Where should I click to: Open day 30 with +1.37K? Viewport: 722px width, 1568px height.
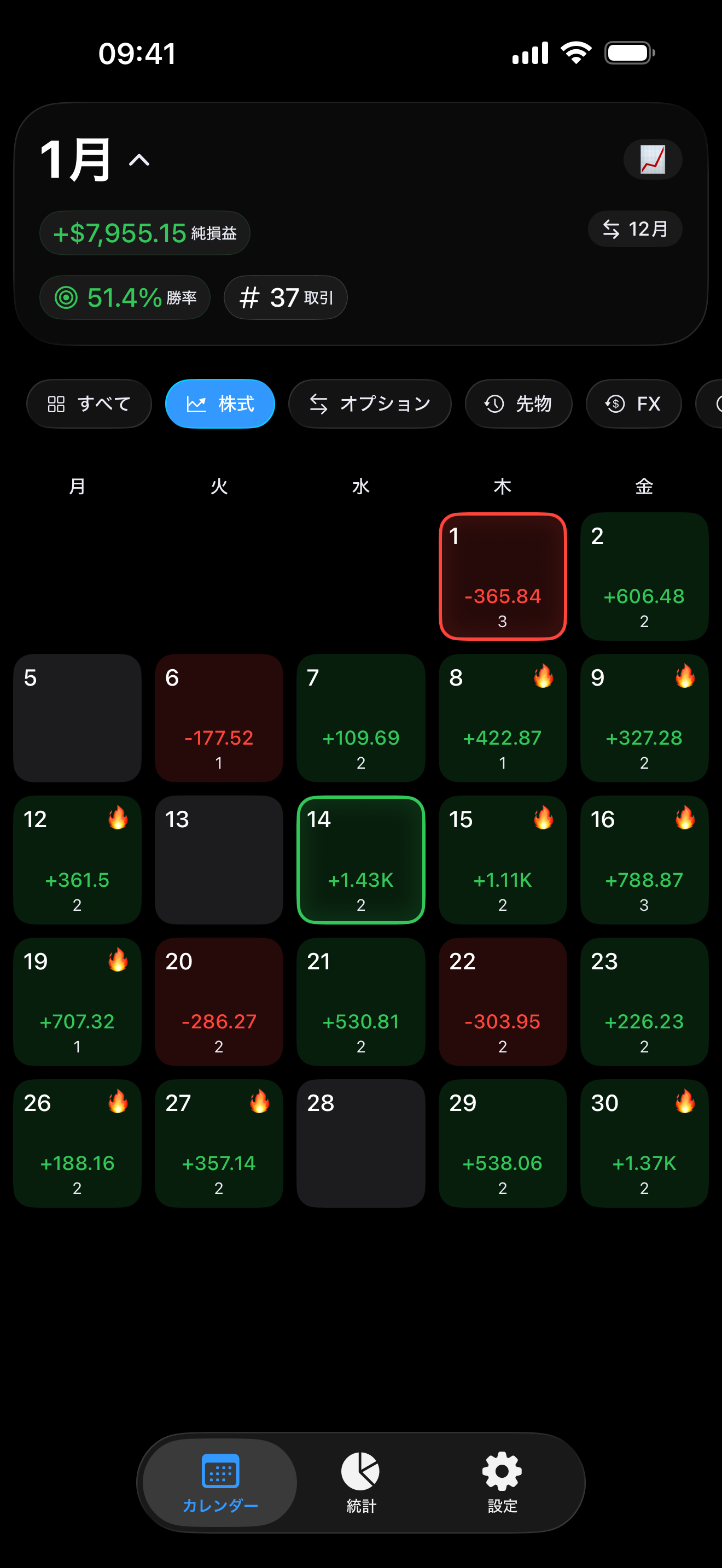[x=644, y=1144]
